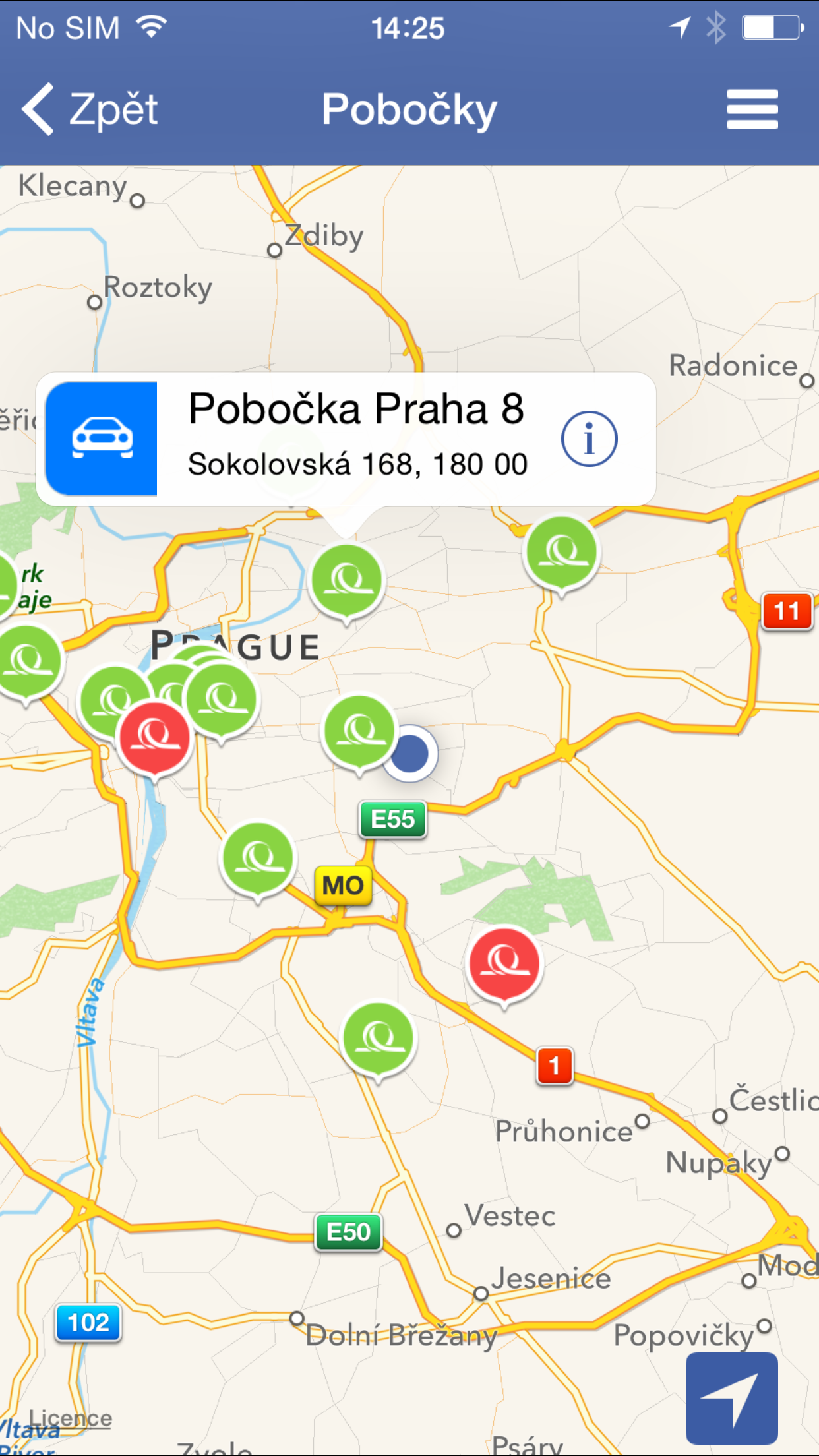This screenshot has width=819, height=1456.
Task: Get driving directions via the car icon
Action: coord(101,439)
